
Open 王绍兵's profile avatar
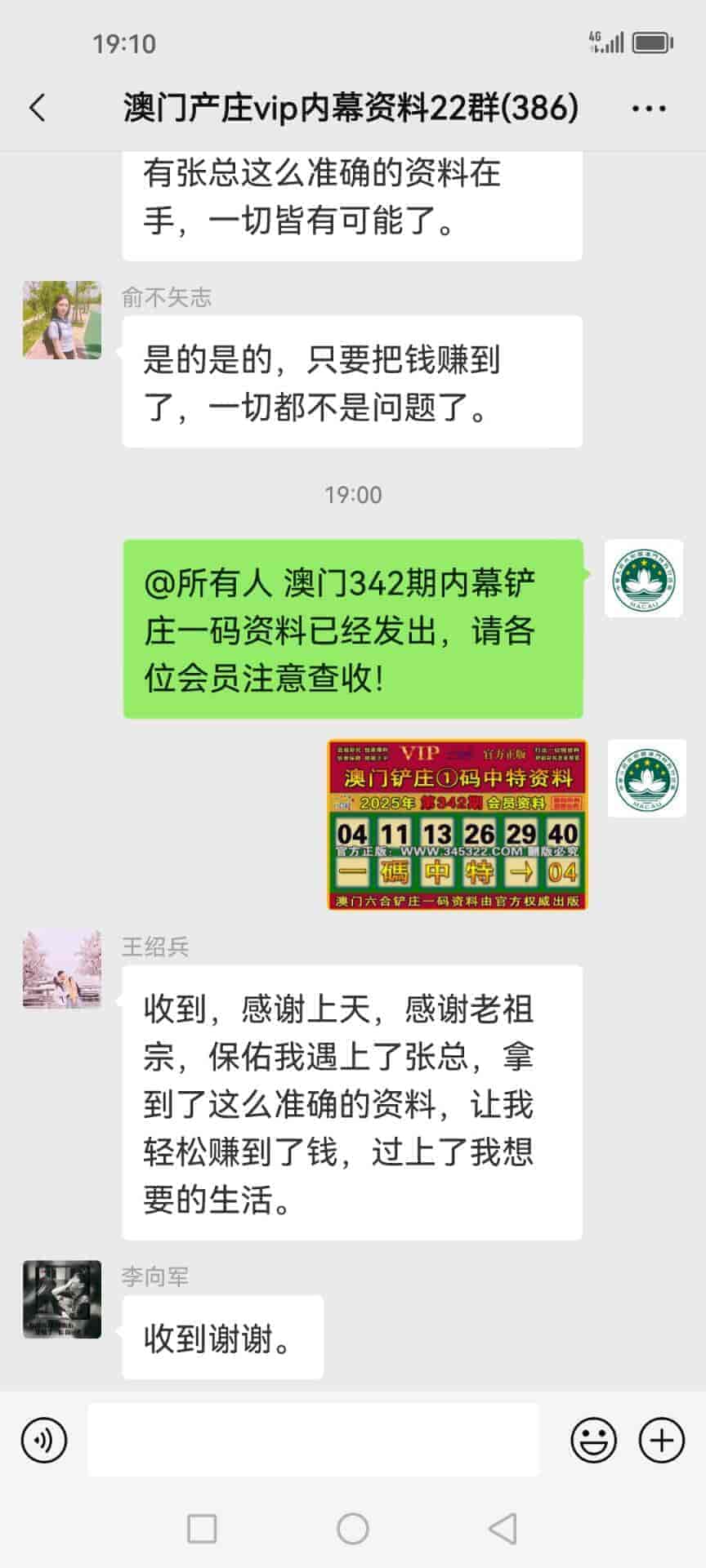pyautogui.click(x=62, y=969)
